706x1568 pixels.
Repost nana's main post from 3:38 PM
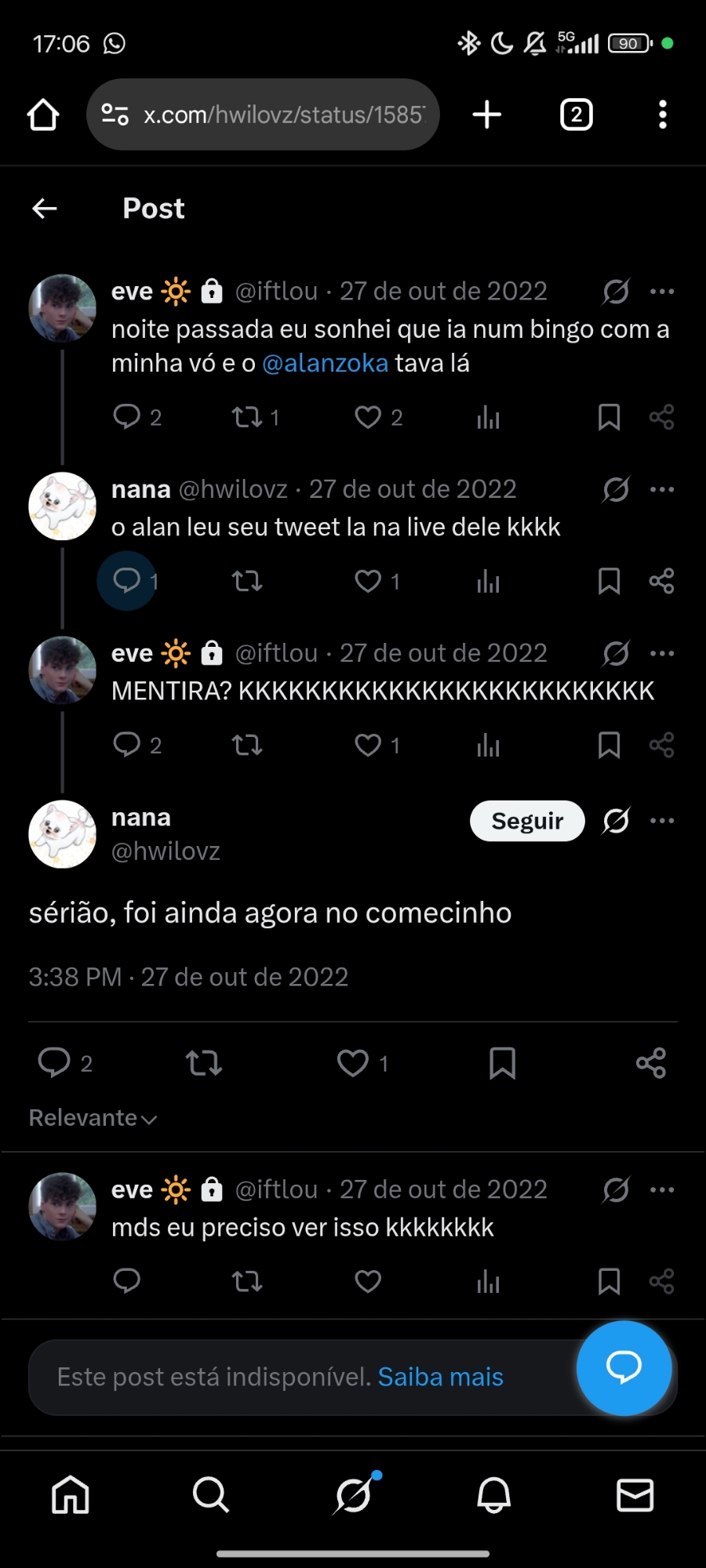tap(204, 1063)
